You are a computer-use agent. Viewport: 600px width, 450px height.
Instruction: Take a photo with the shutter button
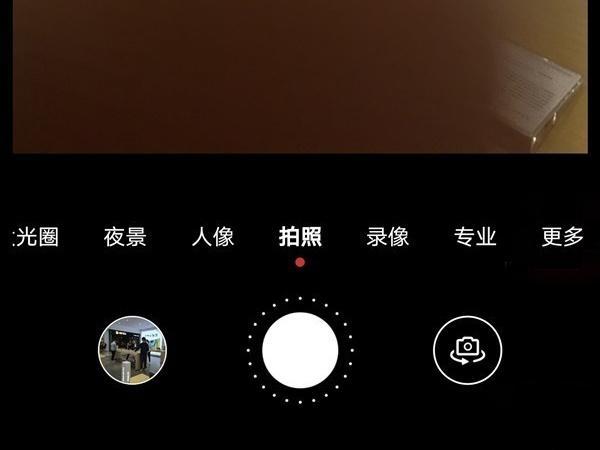click(x=300, y=350)
